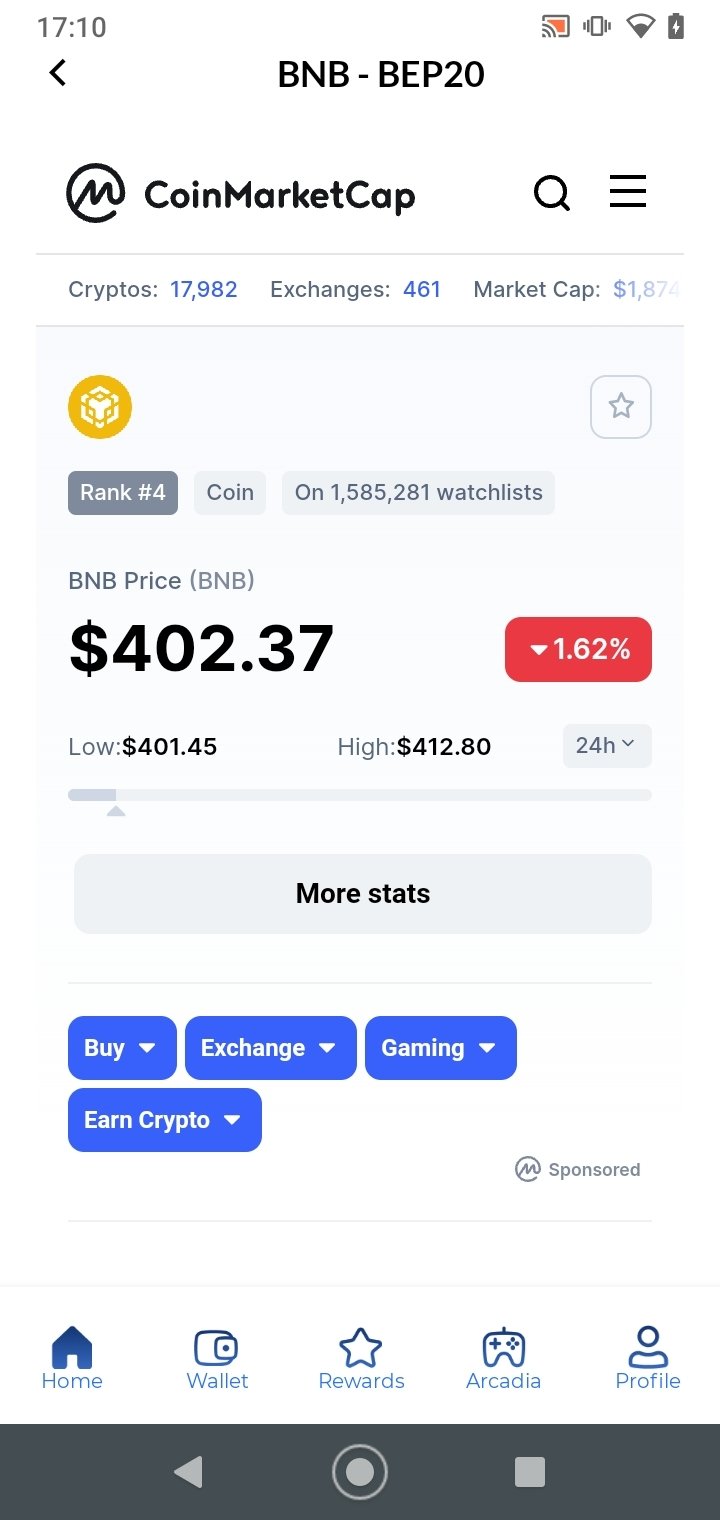Expand the Buy dropdown
The width and height of the screenshot is (720, 1520).
(122, 1048)
